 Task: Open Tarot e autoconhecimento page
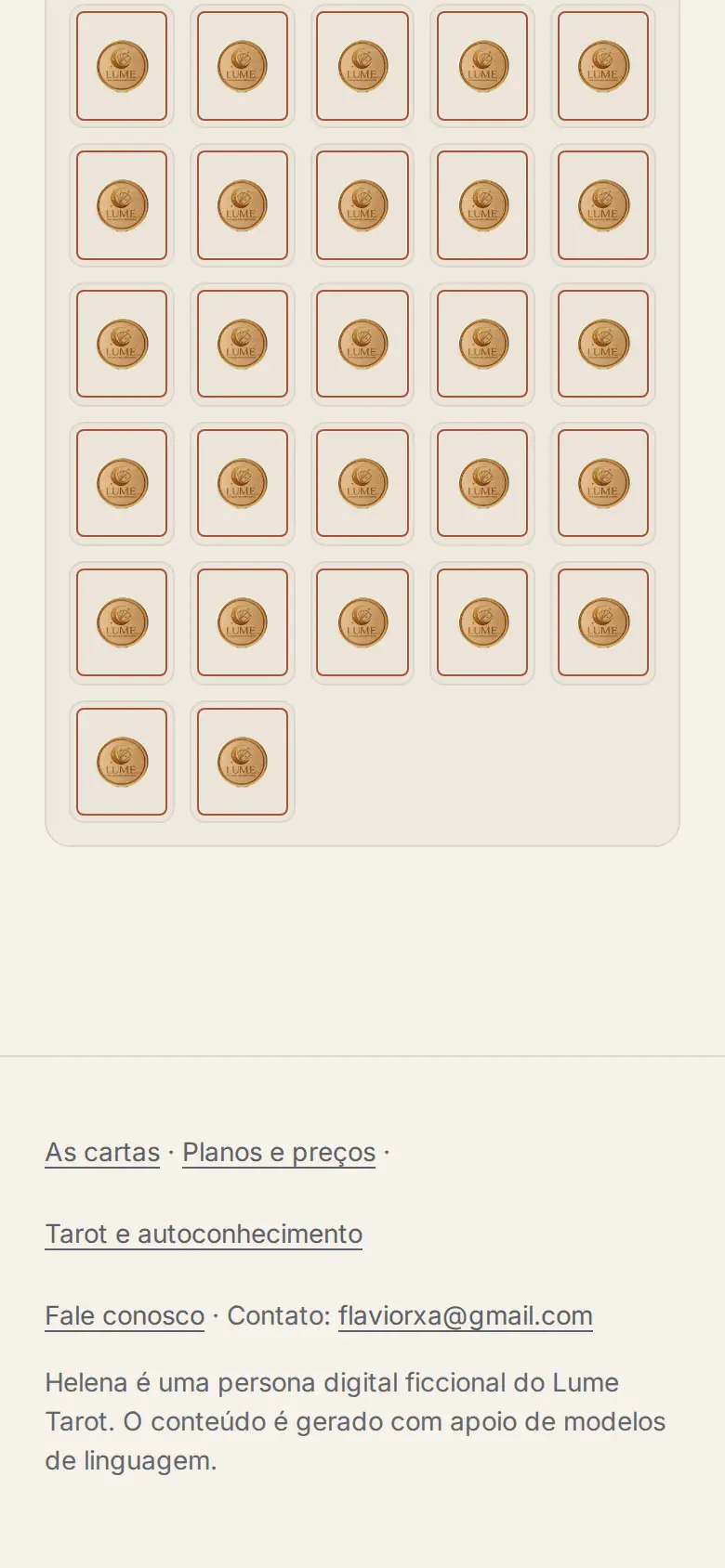[204, 1234]
